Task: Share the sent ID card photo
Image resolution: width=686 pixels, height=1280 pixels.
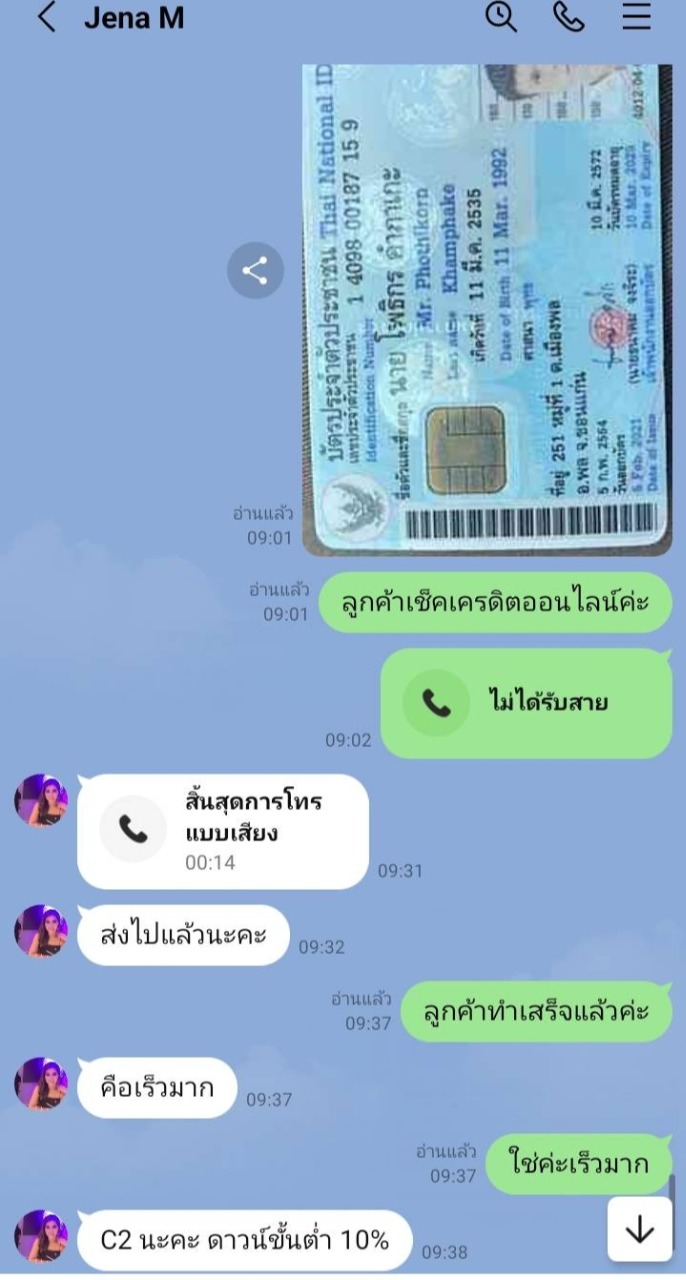Action: [255, 270]
